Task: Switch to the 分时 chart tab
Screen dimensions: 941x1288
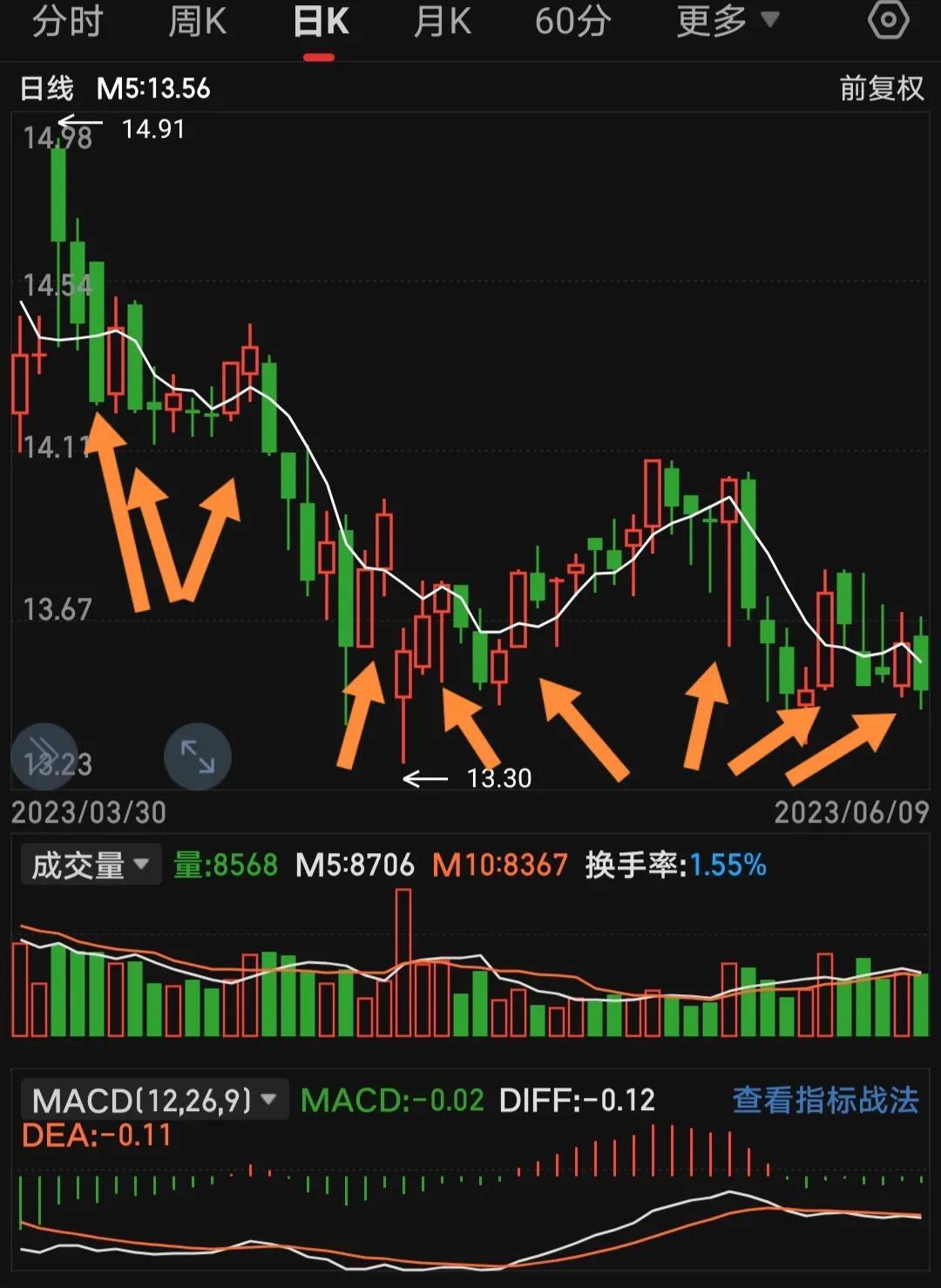Action: click(x=67, y=21)
